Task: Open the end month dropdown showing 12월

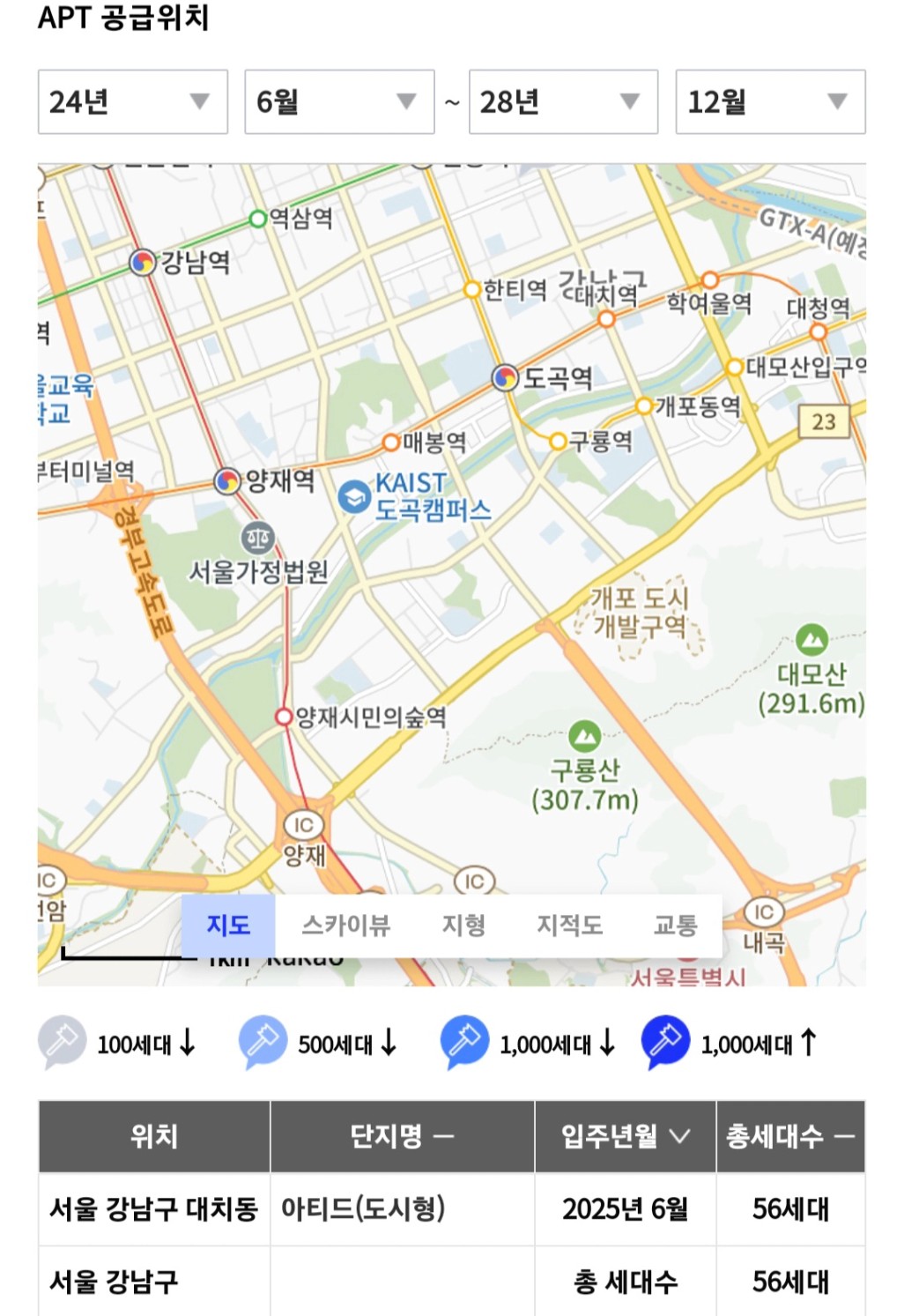Action: tap(770, 102)
